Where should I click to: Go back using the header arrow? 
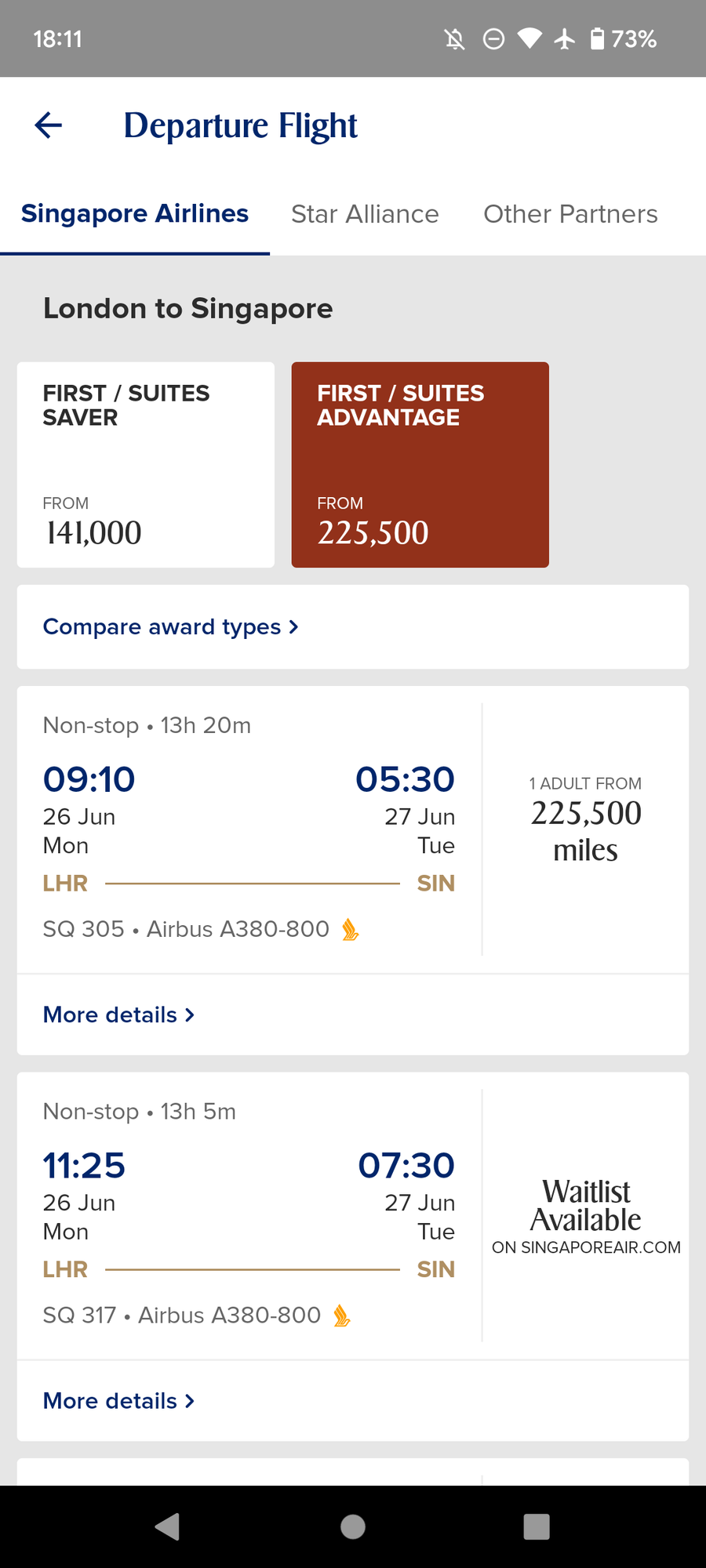coord(49,125)
